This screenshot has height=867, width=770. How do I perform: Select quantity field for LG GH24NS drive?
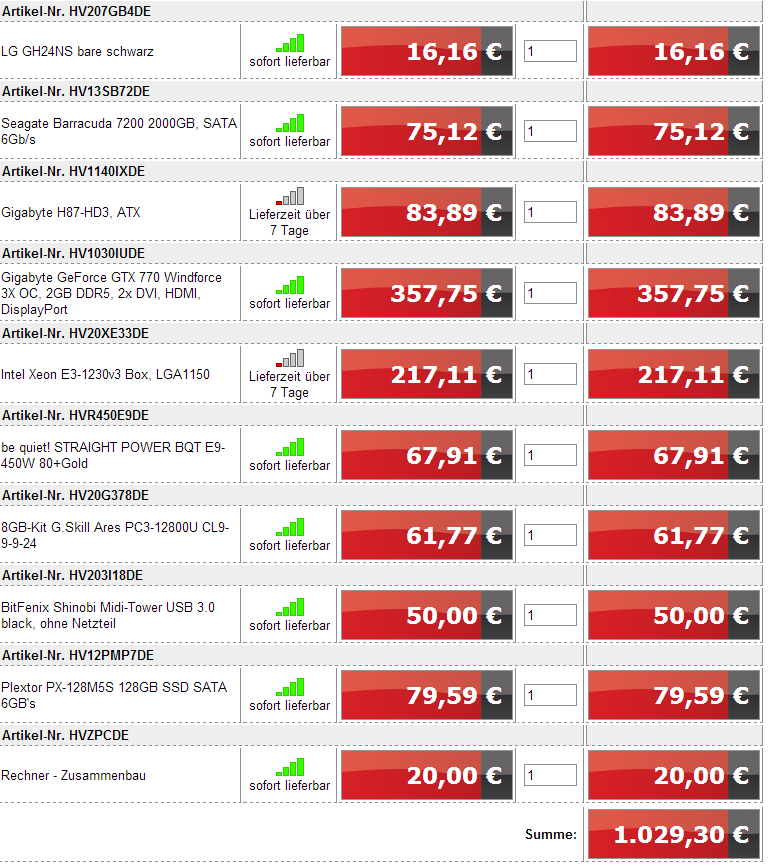[x=550, y=51]
